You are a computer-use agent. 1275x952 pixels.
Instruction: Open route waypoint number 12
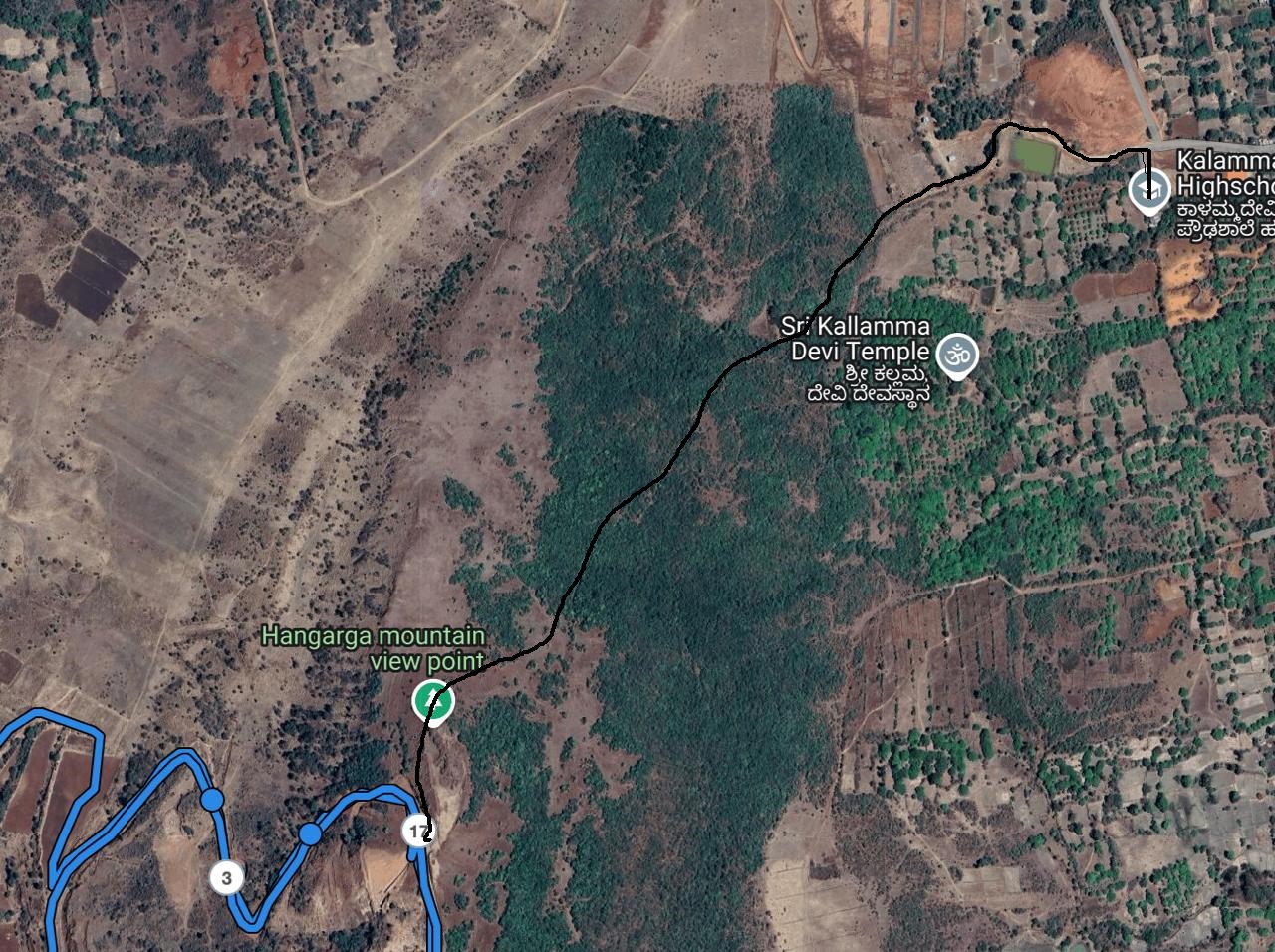tap(418, 831)
